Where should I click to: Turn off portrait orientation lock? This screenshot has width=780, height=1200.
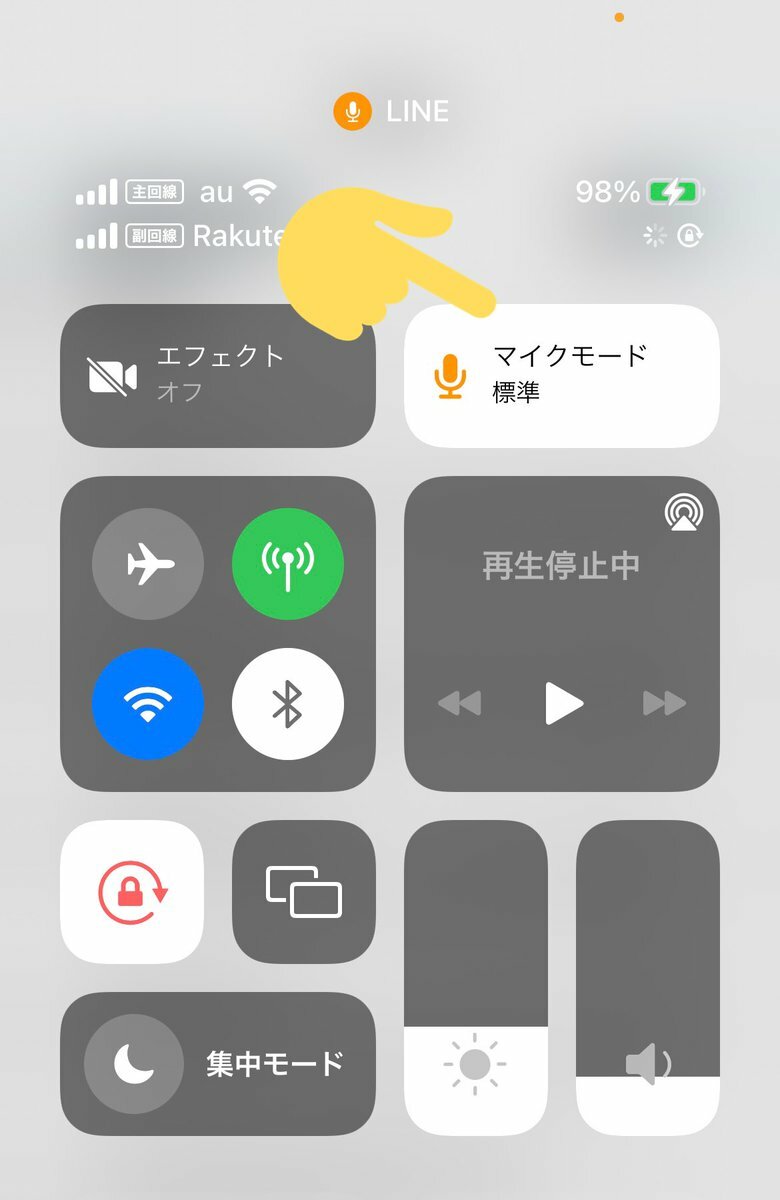pyautogui.click(x=132, y=892)
